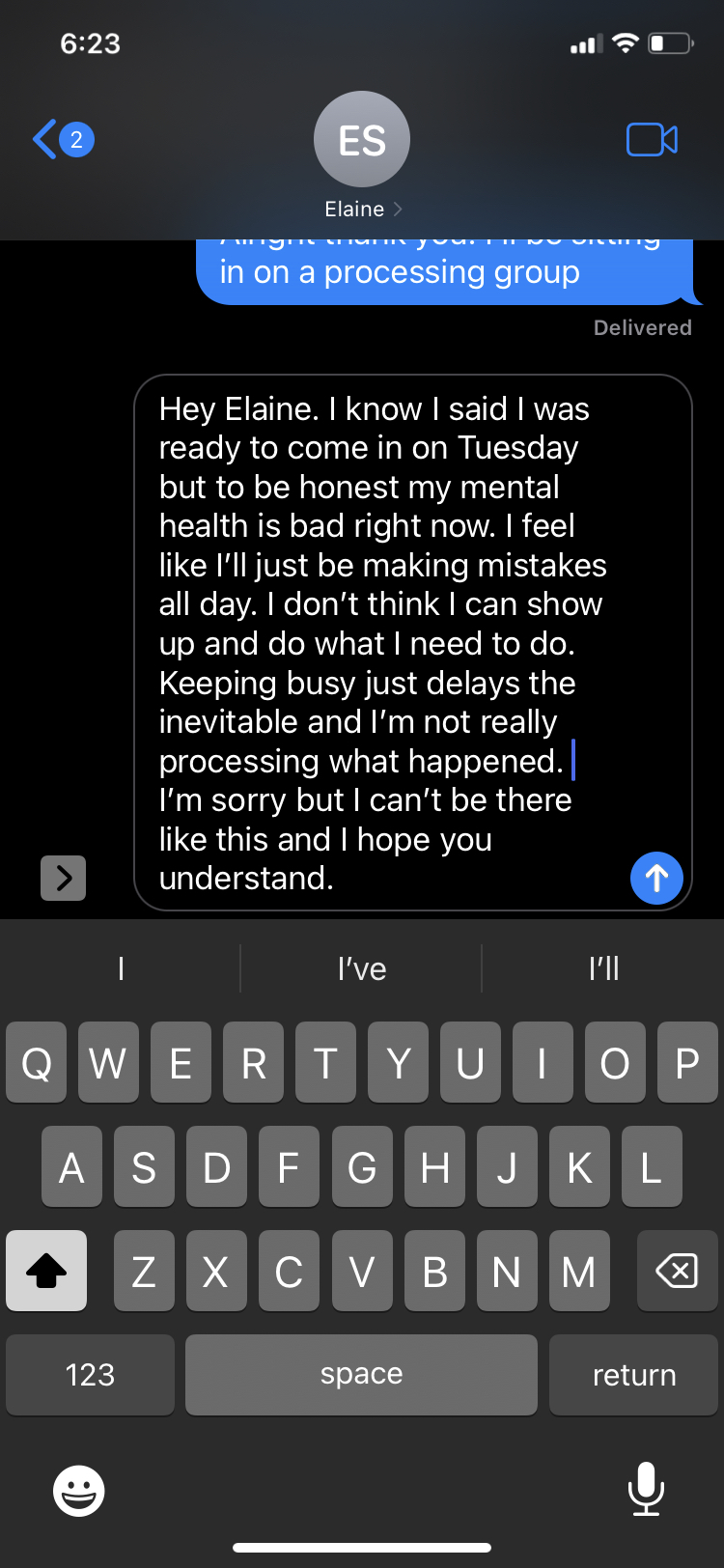This screenshot has width=724, height=1568.
Task: Open the emoji keyboard
Action: click(79, 1490)
